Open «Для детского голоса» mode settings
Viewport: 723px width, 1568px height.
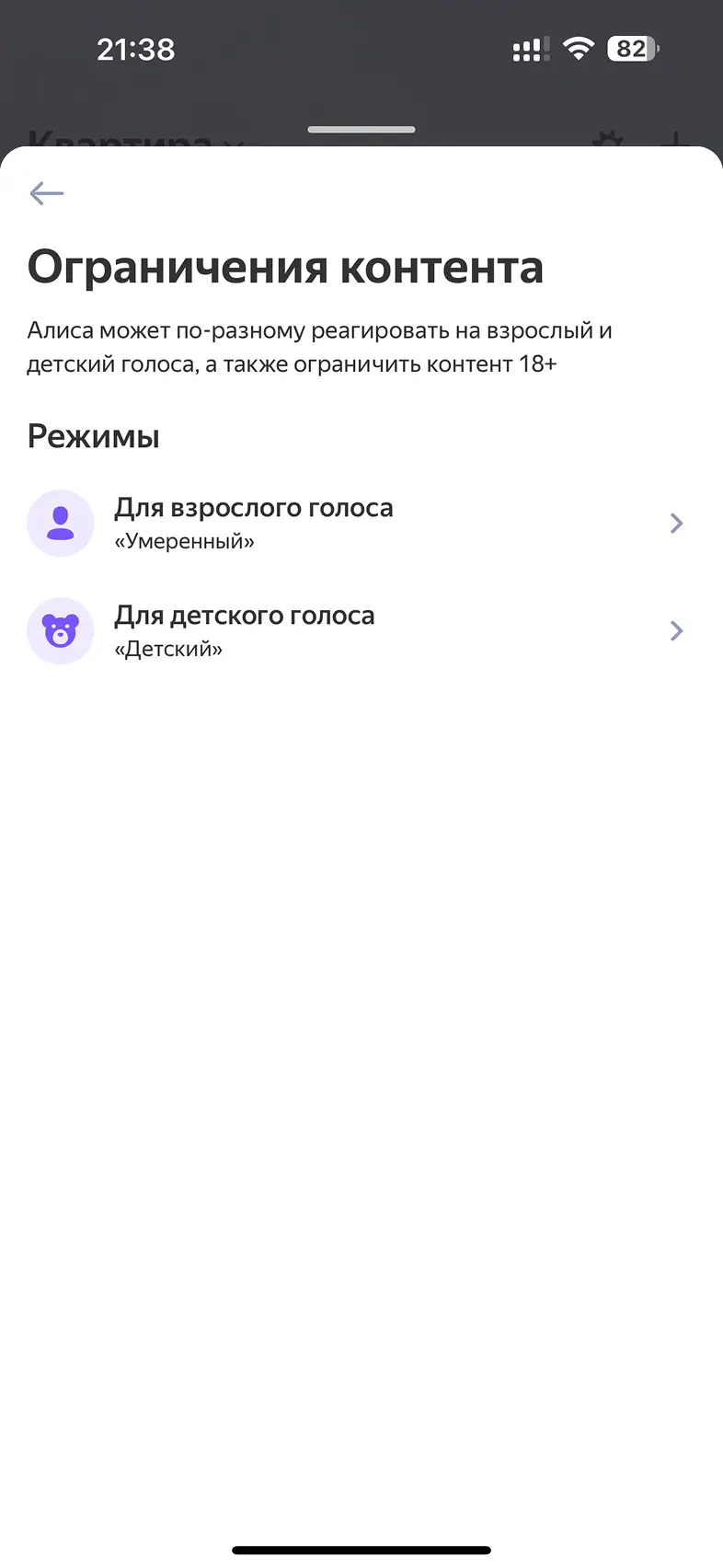(x=359, y=630)
